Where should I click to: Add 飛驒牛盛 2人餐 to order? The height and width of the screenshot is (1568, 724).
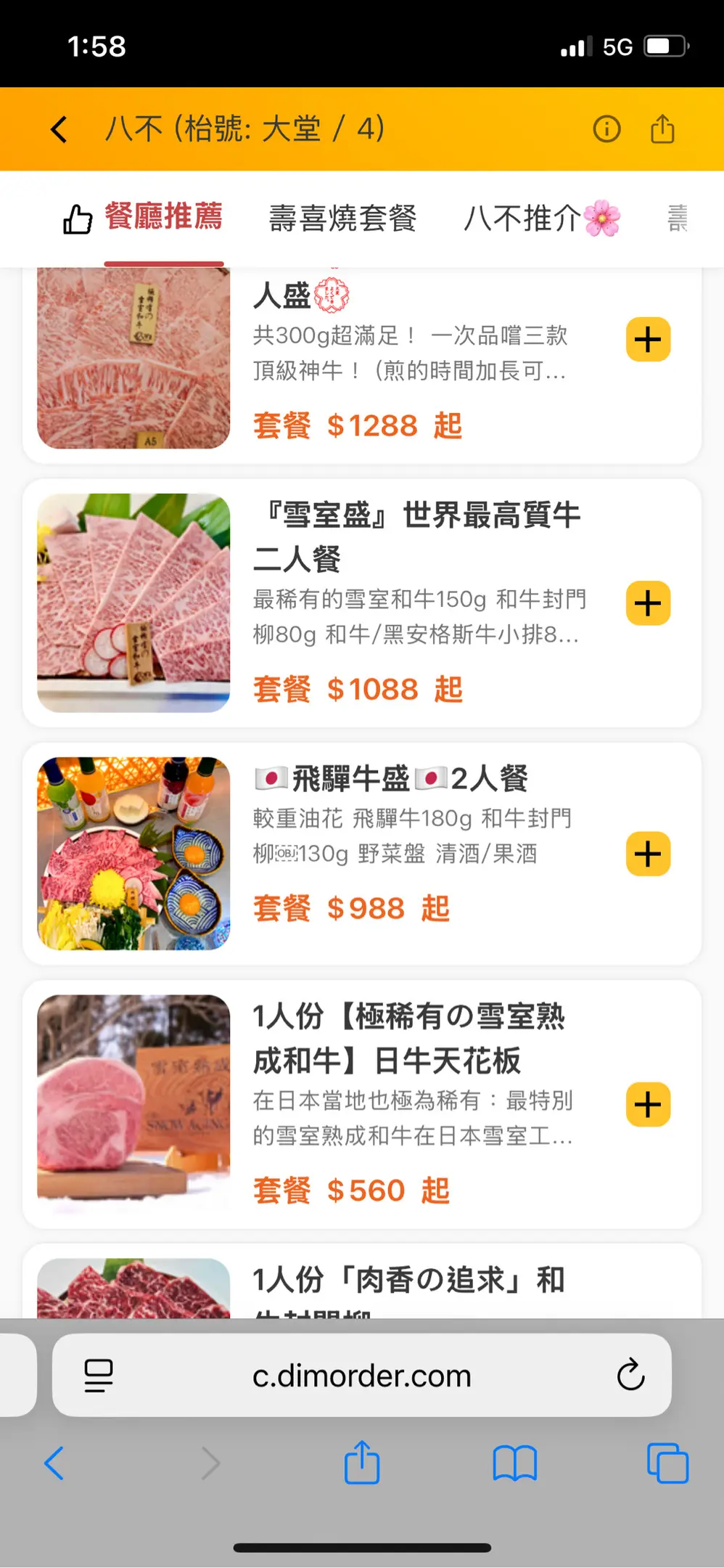pos(648,854)
